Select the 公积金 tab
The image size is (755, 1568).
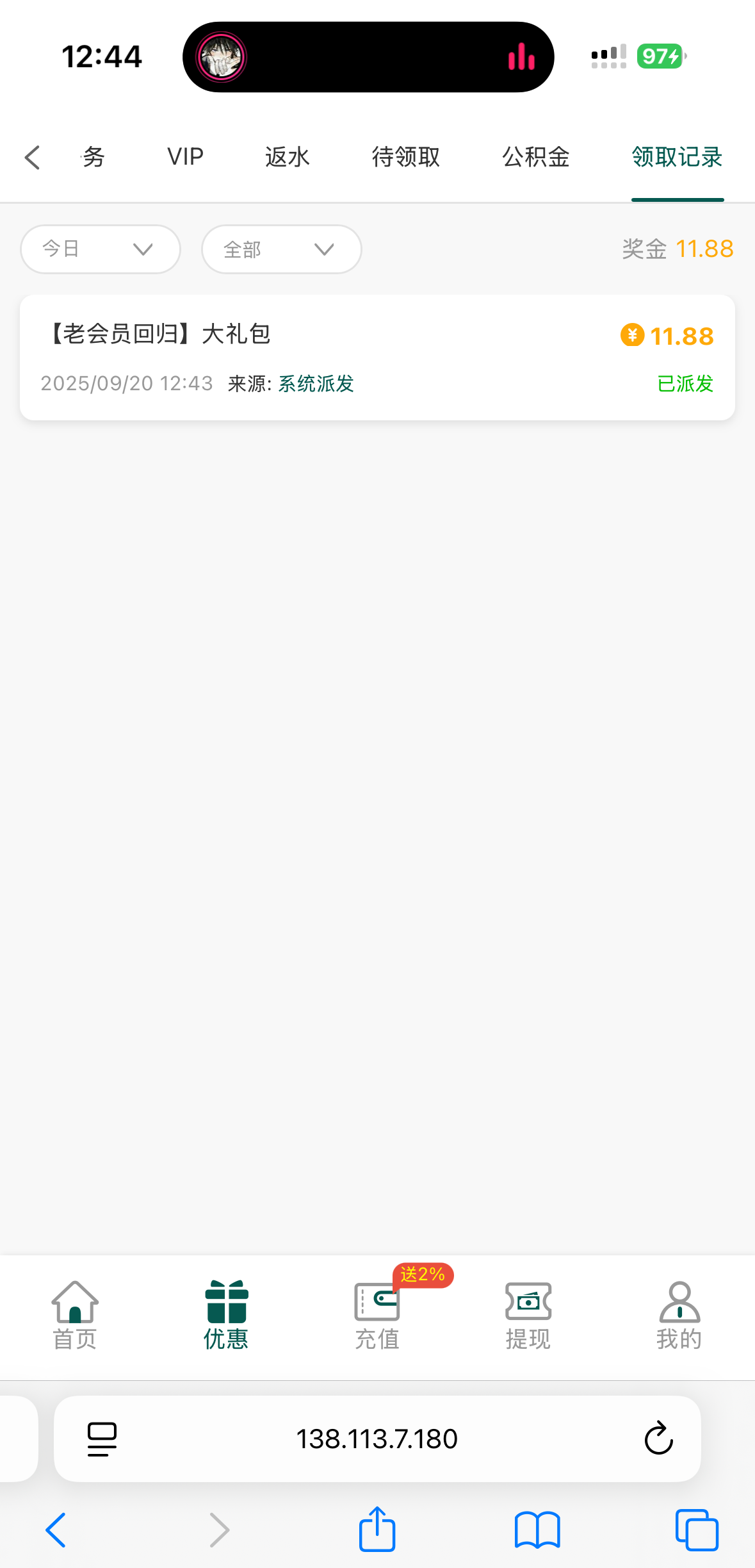click(536, 157)
